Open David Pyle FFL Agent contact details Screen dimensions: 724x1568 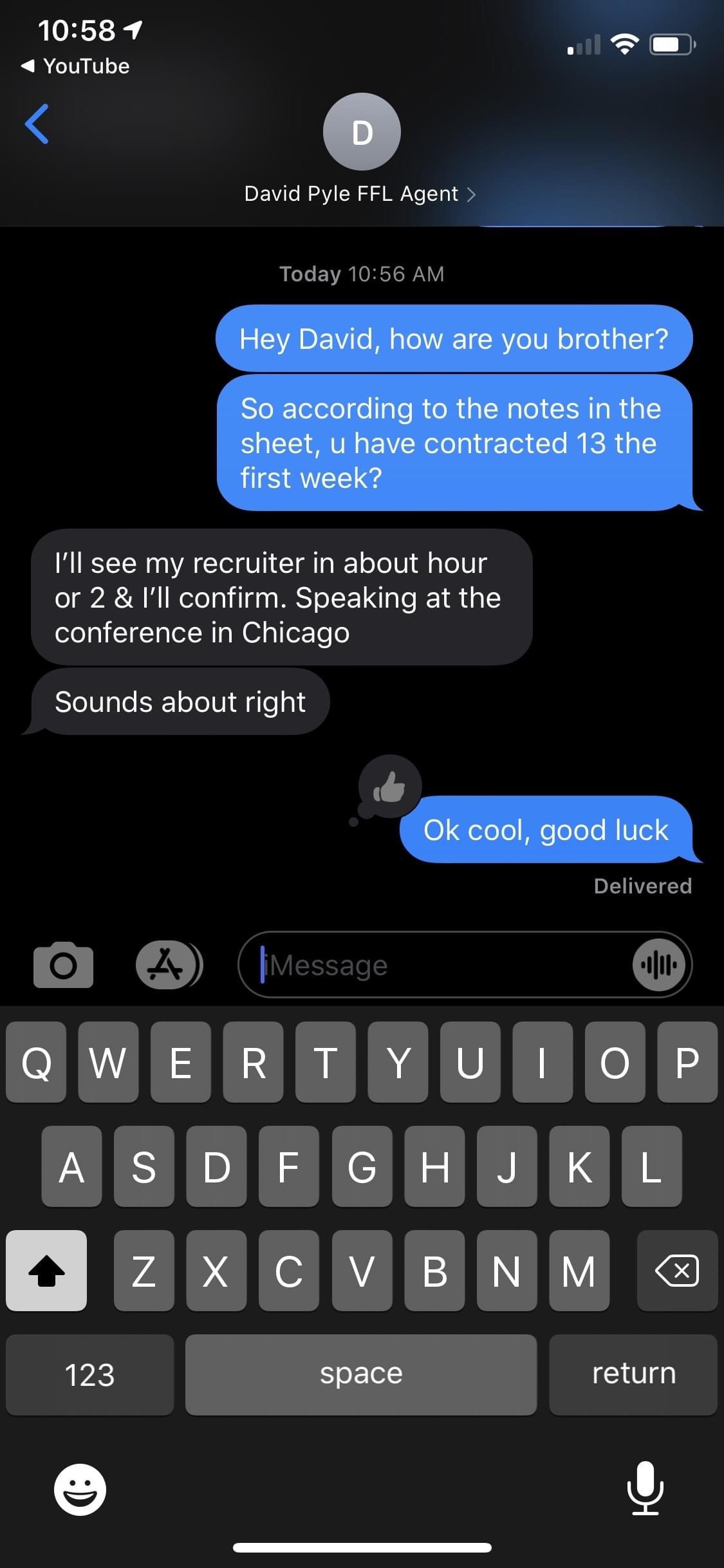pos(360,194)
